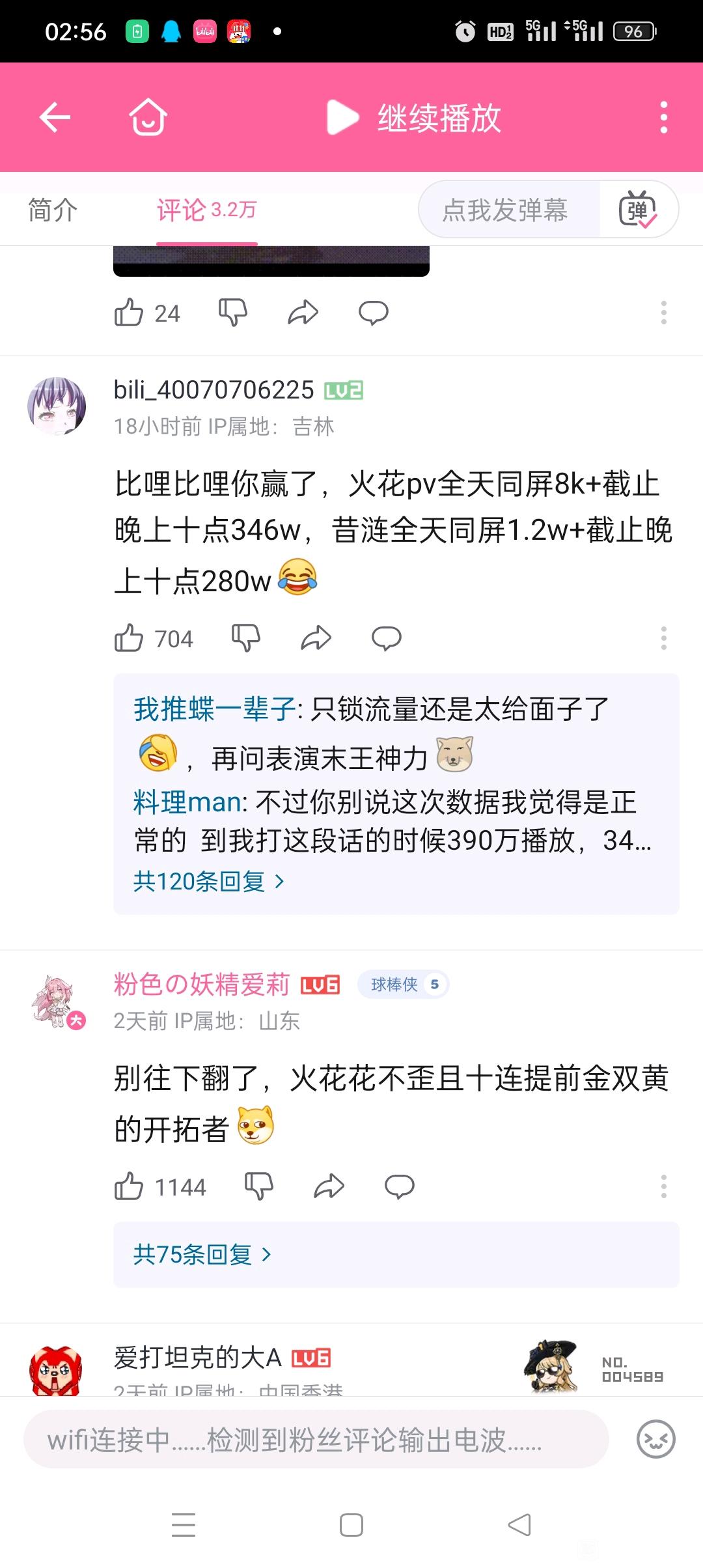Viewport: 703px width, 1568px height.
Task: Open more options for 粉色の妖精爱莉's comment
Action: (663, 1187)
